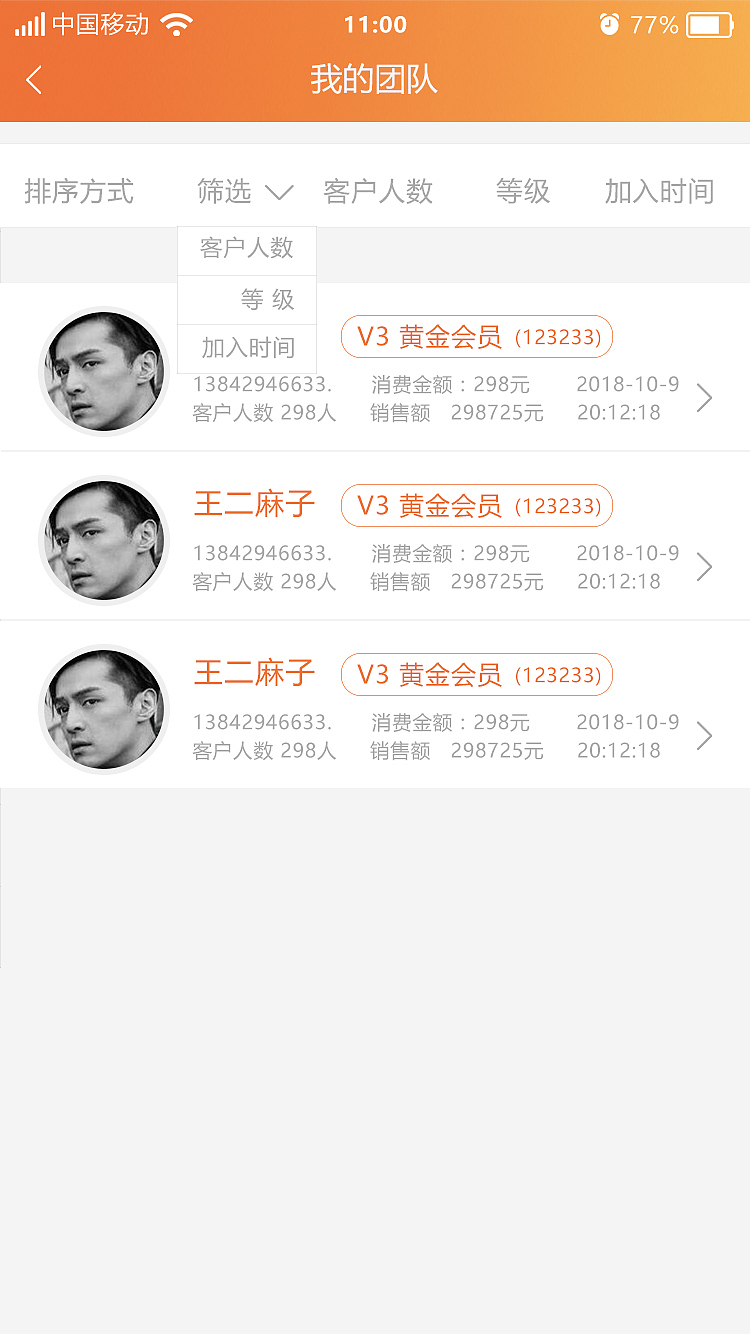Image resolution: width=750 pixels, height=1334 pixels.
Task: Click the 排序方式 sorting option
Action: (x=79, y=192)
